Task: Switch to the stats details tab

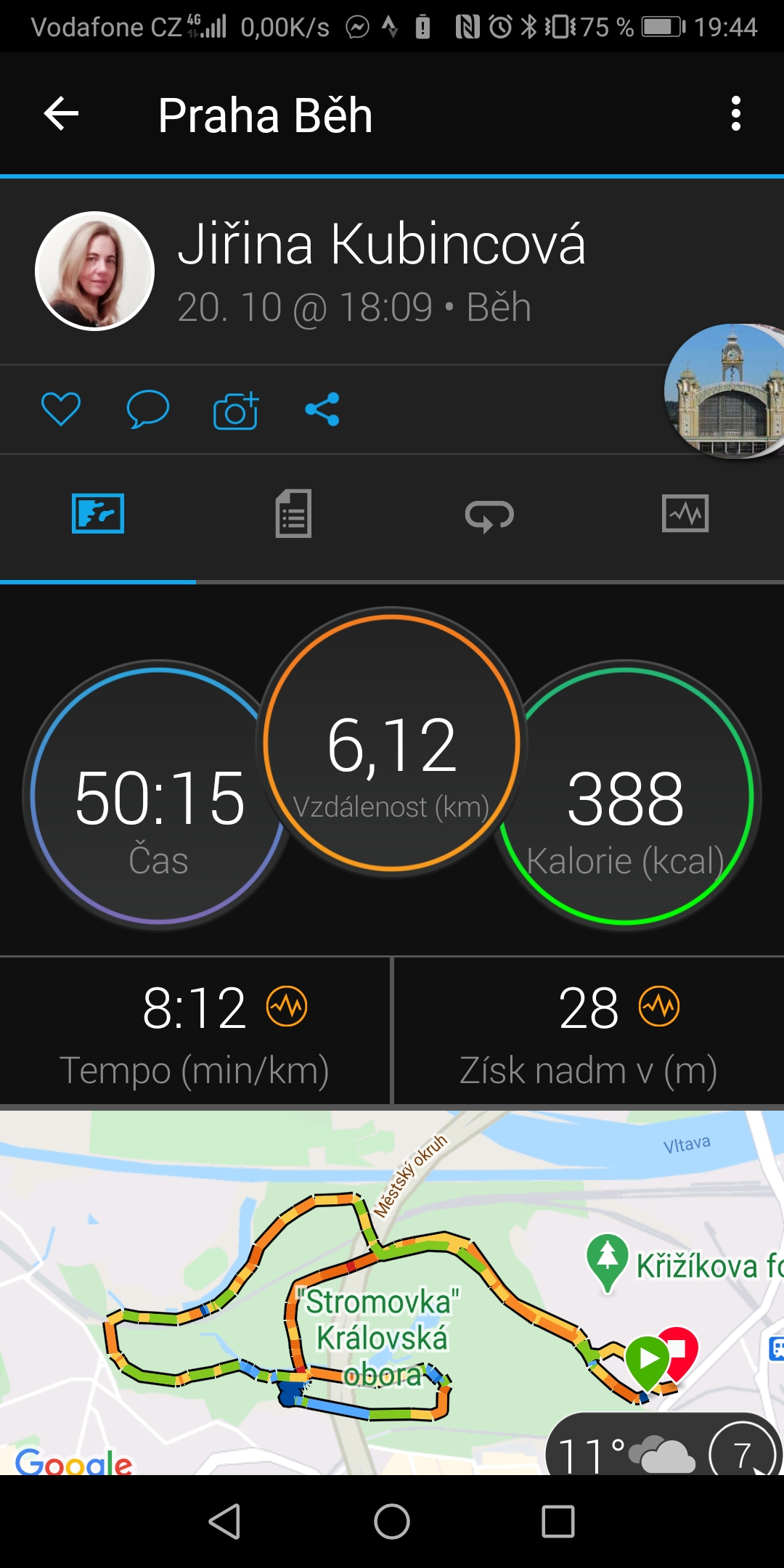Action: (293, 514)
